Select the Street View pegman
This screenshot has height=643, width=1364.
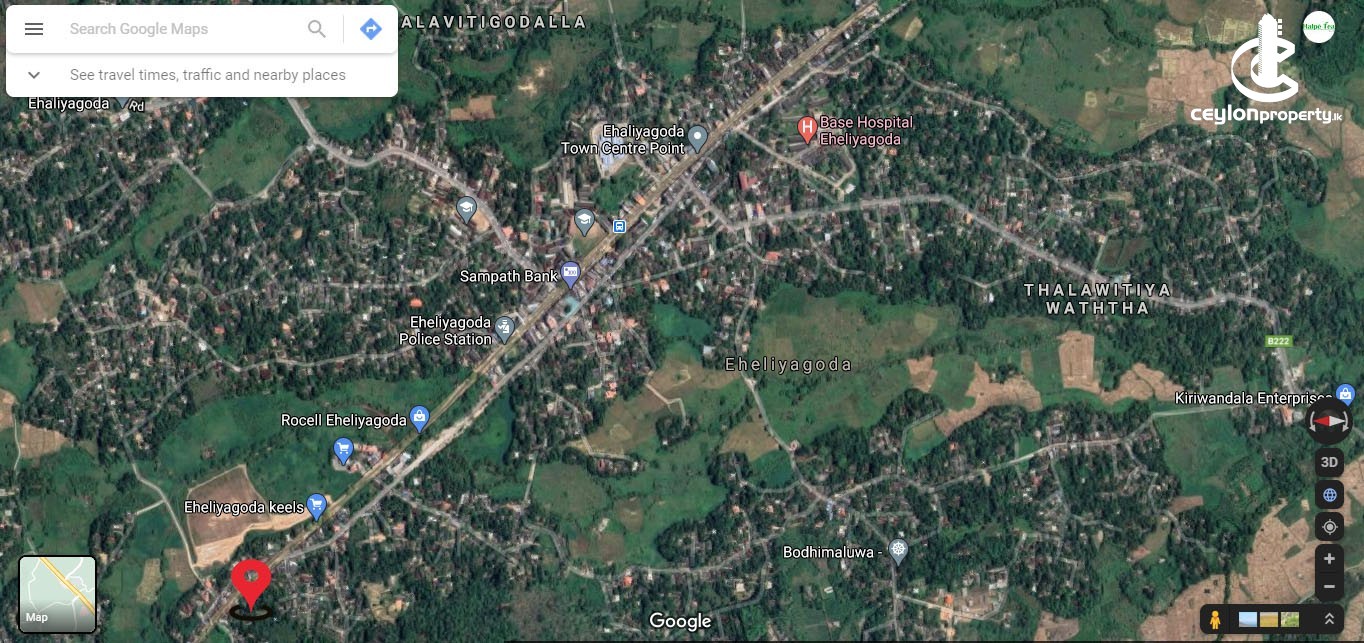click(1215, 620)
